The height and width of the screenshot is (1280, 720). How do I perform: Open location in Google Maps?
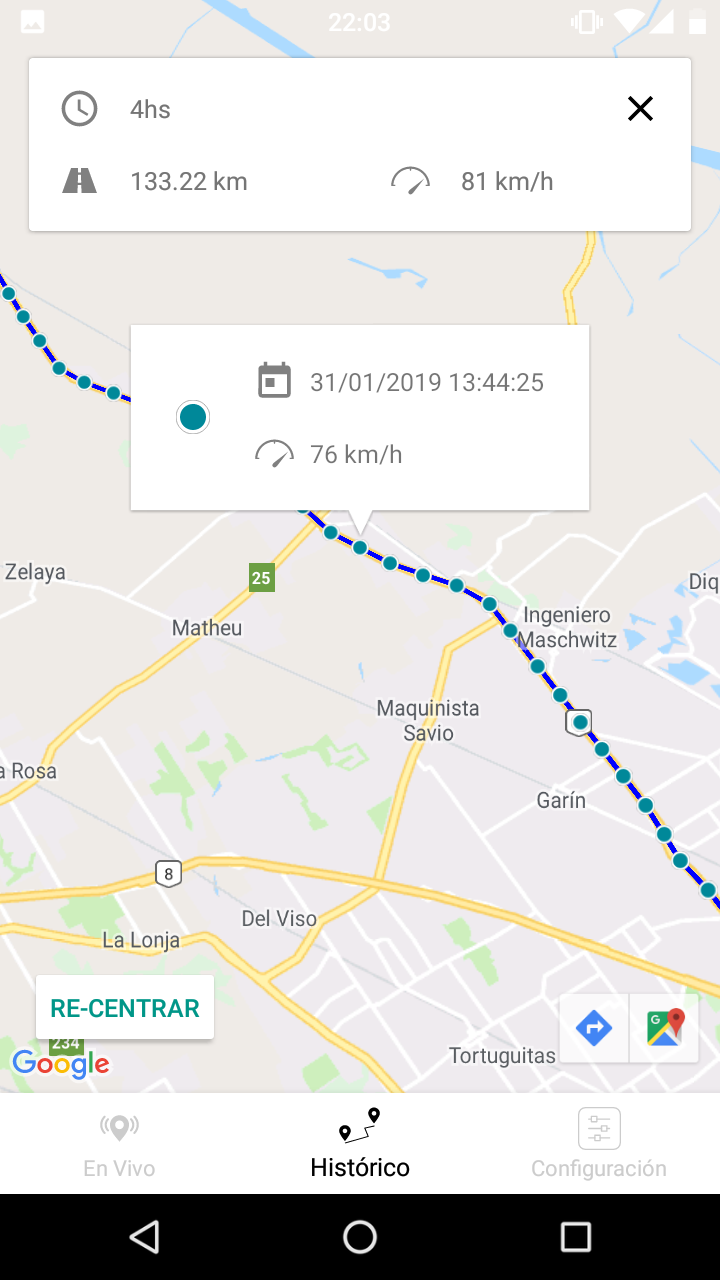[x=665, y=1027]
